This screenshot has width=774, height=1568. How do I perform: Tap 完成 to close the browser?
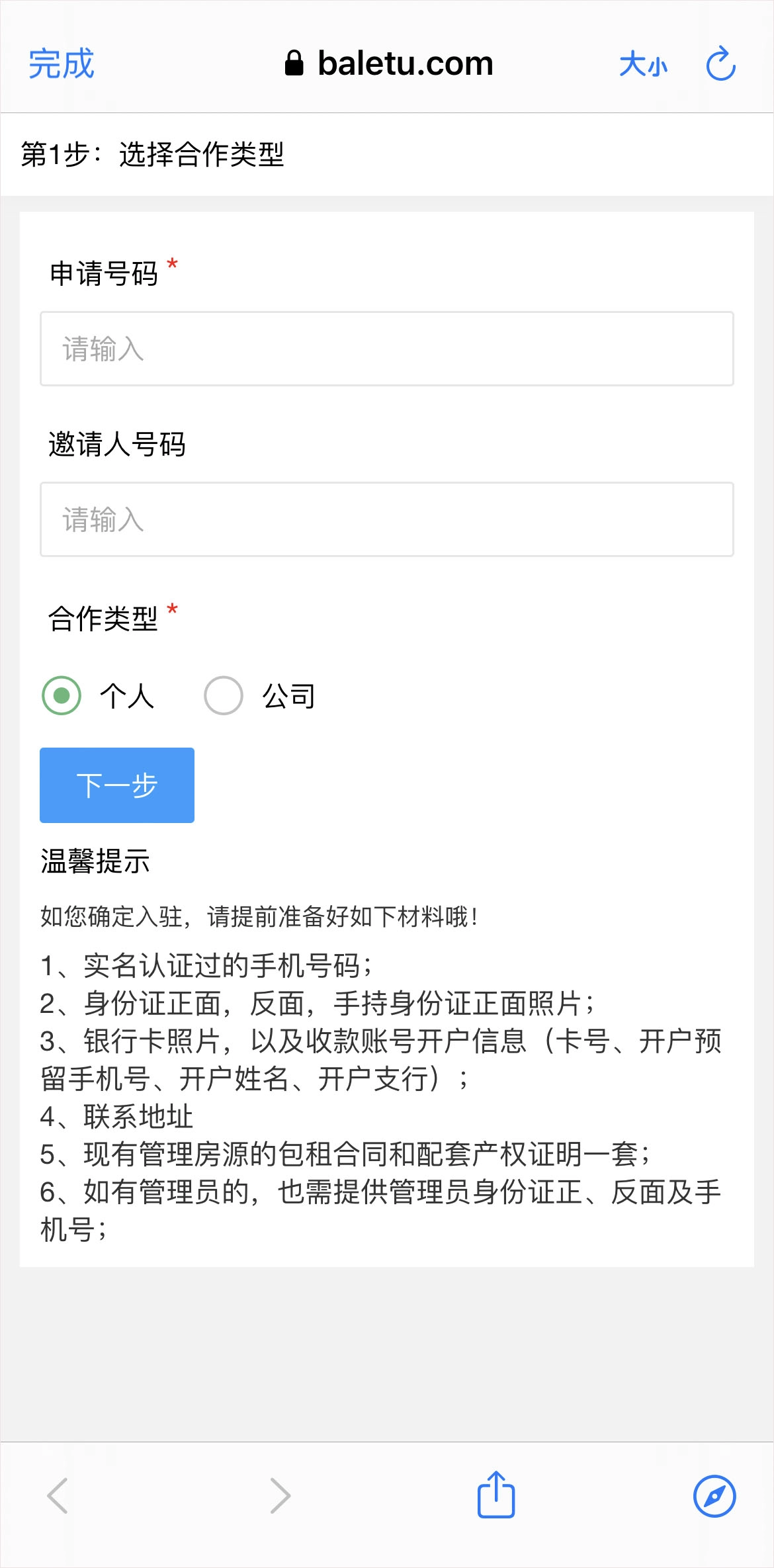point(61,64)
